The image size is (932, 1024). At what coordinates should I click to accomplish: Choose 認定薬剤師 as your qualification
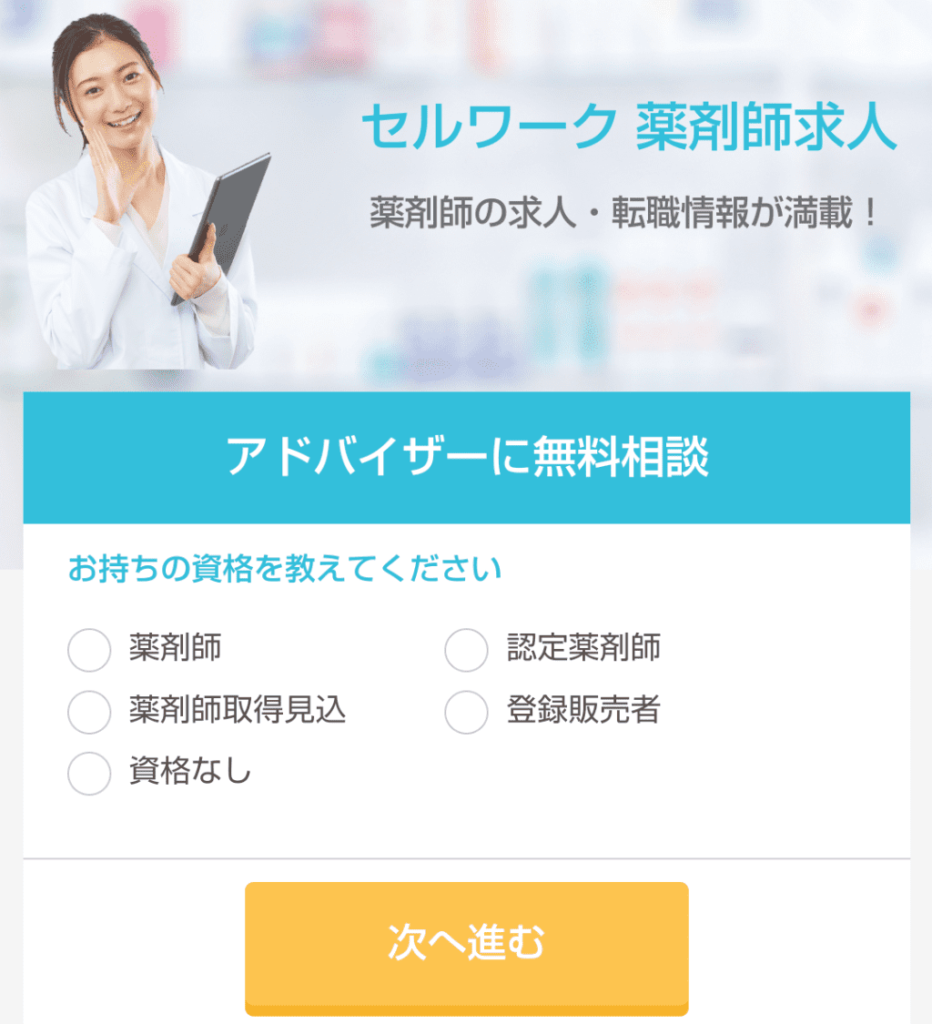(x=466, y=651)
